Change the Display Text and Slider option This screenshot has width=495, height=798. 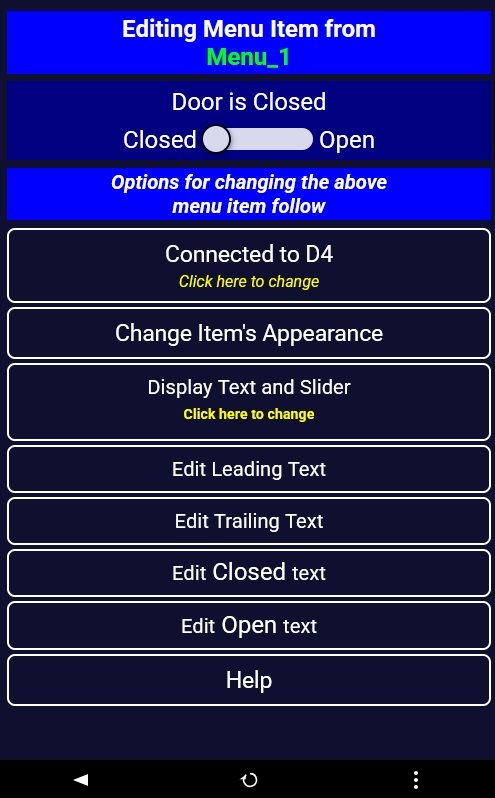pos(249,402)
